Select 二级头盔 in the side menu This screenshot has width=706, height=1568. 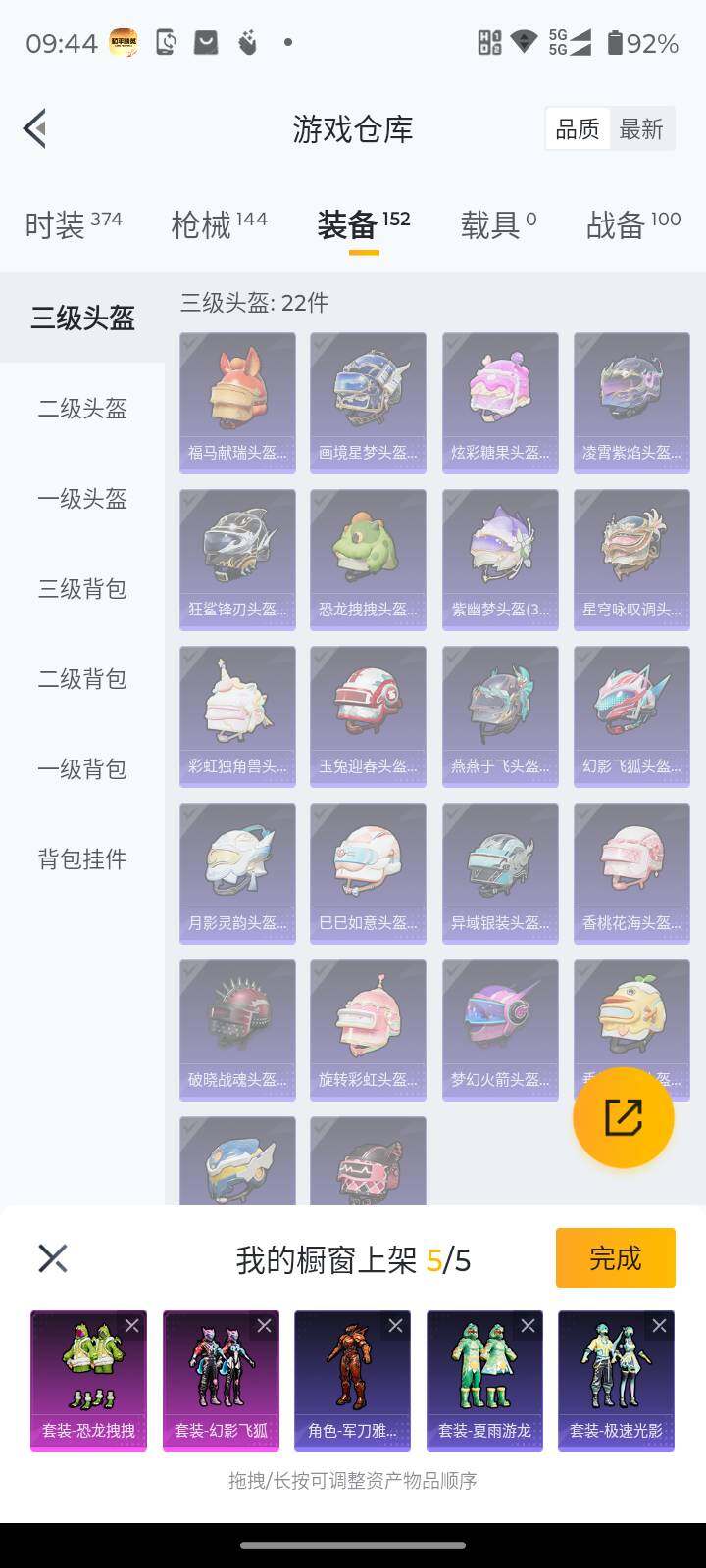pyautogui.click(x=82, y=409)
